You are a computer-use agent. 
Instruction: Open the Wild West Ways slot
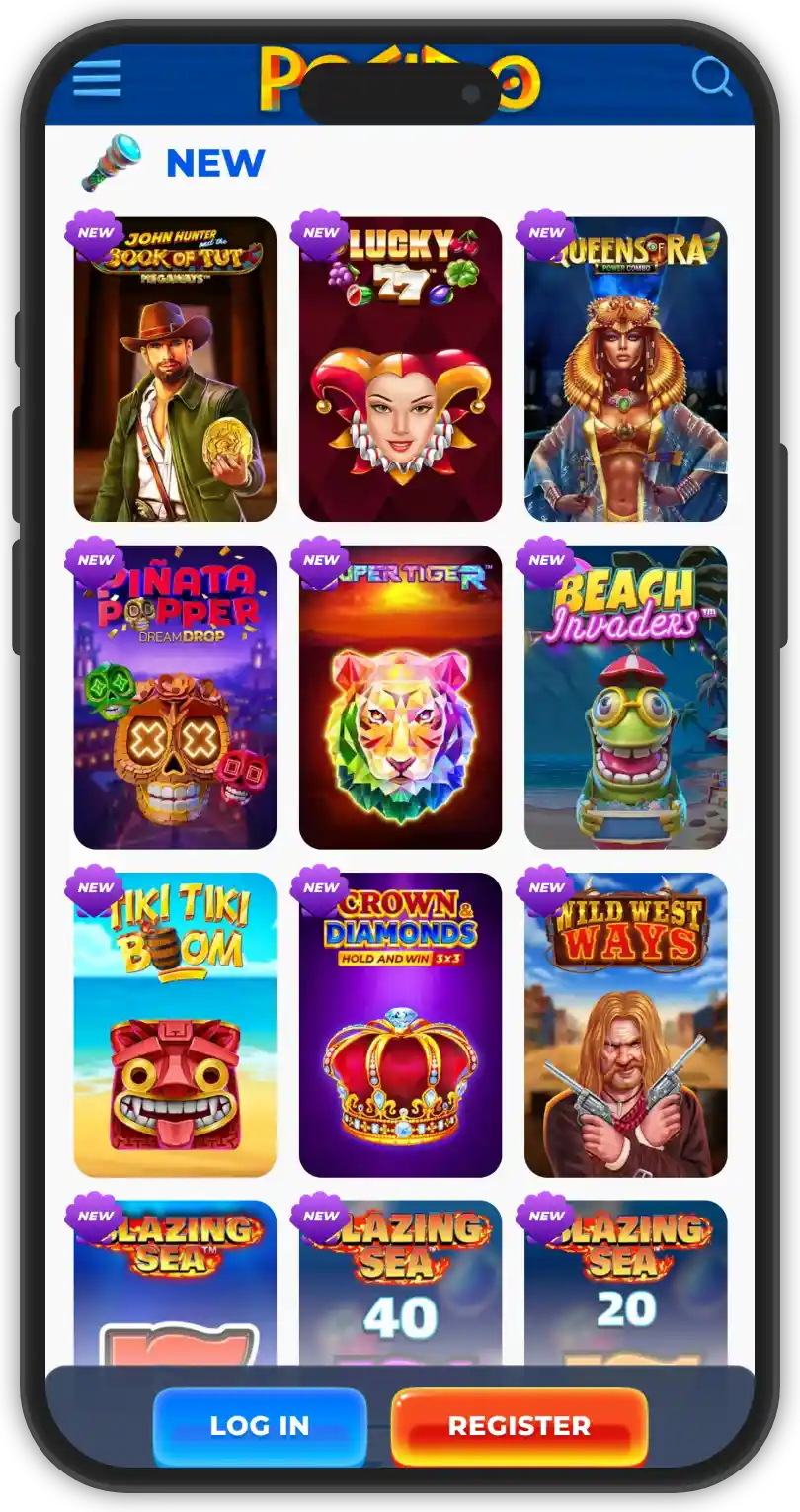625,1025
